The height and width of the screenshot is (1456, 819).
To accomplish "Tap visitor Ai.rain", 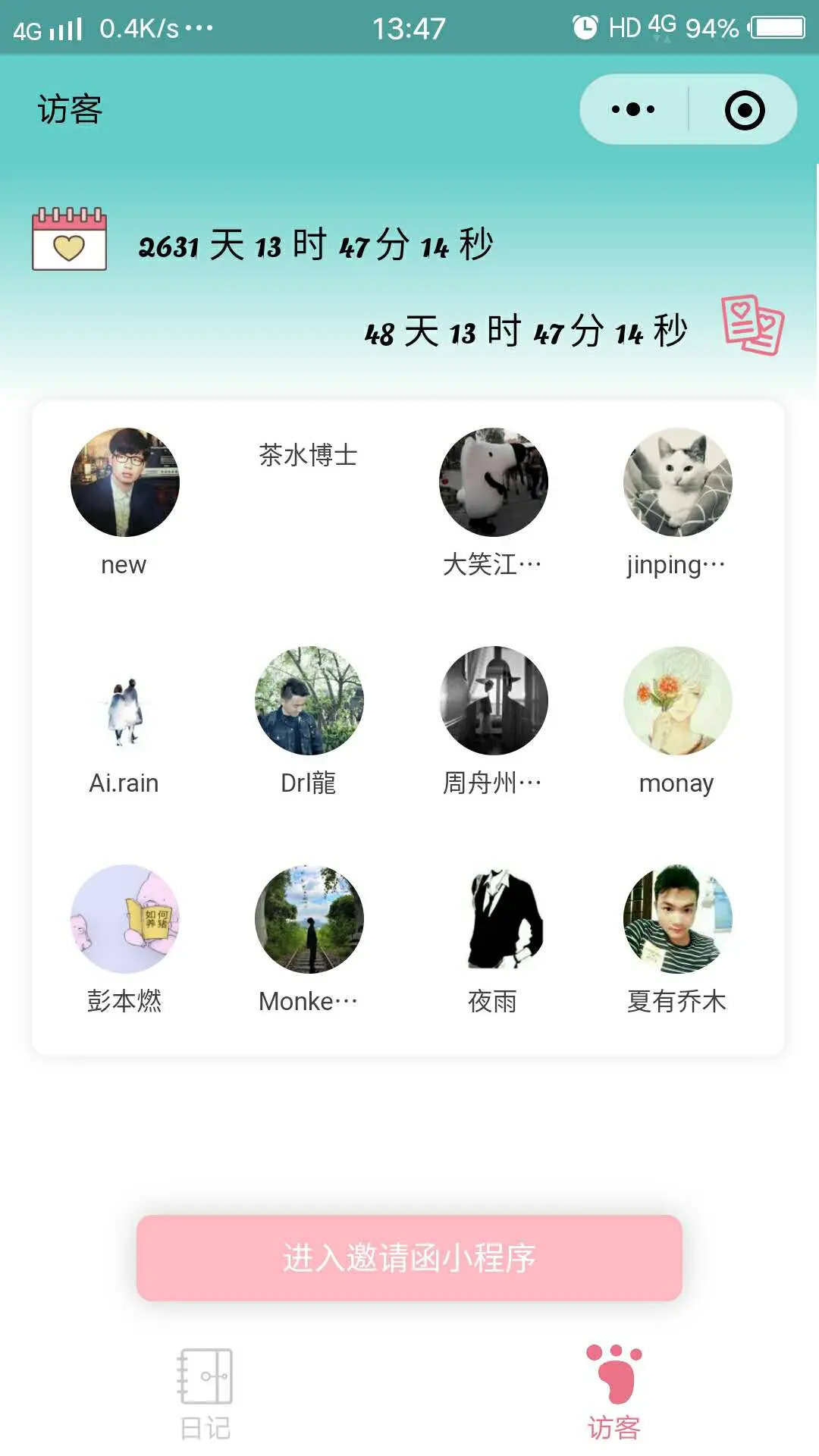I will click(x=125, y=709).
